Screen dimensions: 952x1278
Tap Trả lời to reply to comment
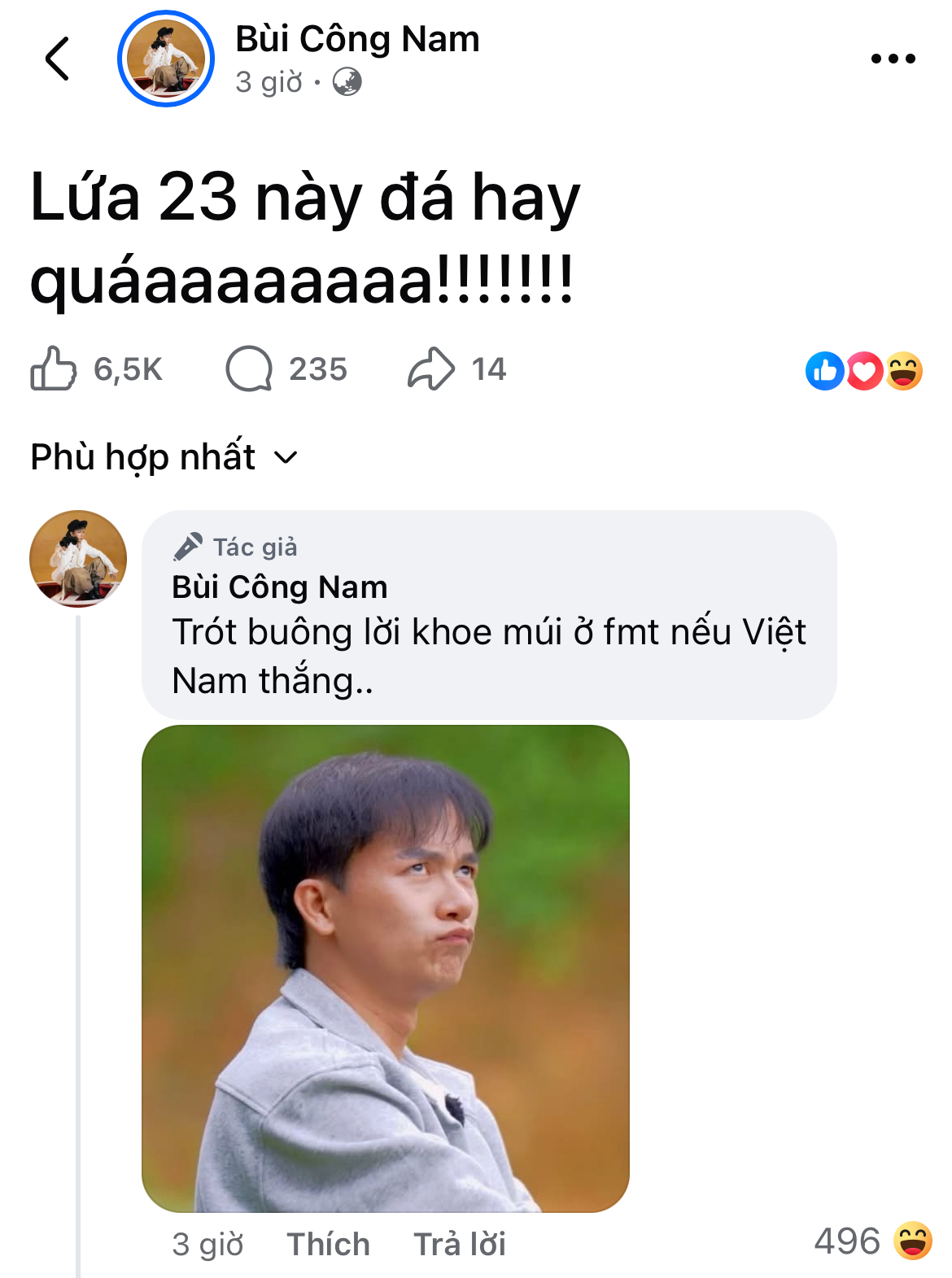tap(459, 1245)
